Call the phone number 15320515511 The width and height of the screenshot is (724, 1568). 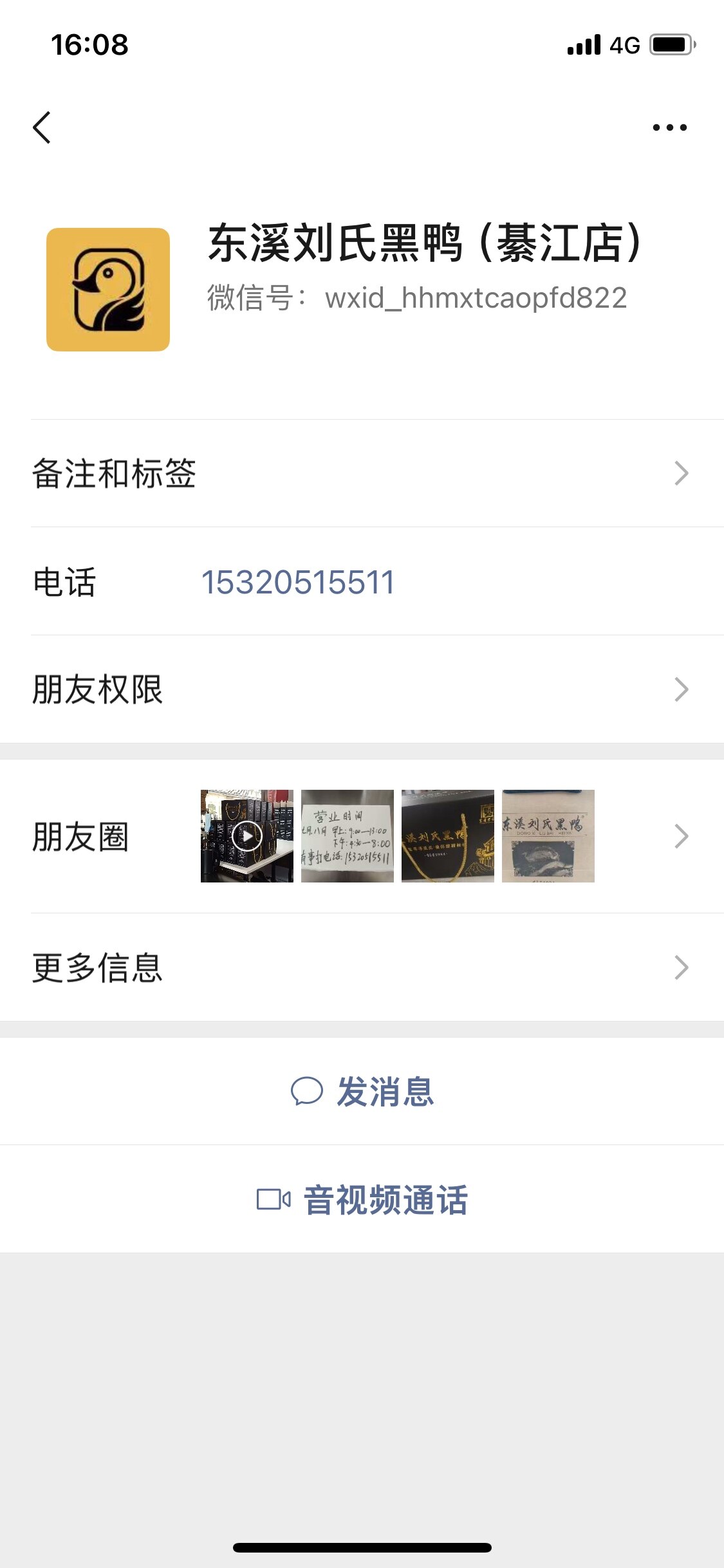[298, 583]
